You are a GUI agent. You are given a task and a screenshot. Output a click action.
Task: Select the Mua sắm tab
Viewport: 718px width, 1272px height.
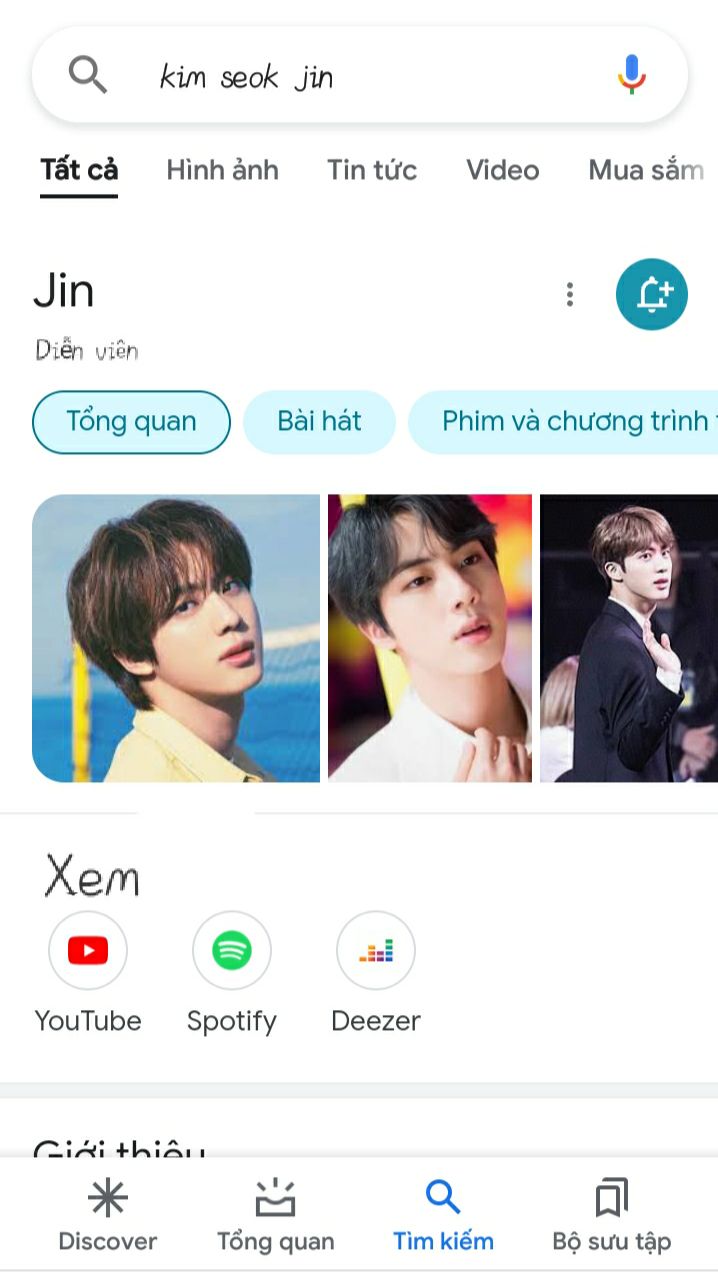[646, 170]
